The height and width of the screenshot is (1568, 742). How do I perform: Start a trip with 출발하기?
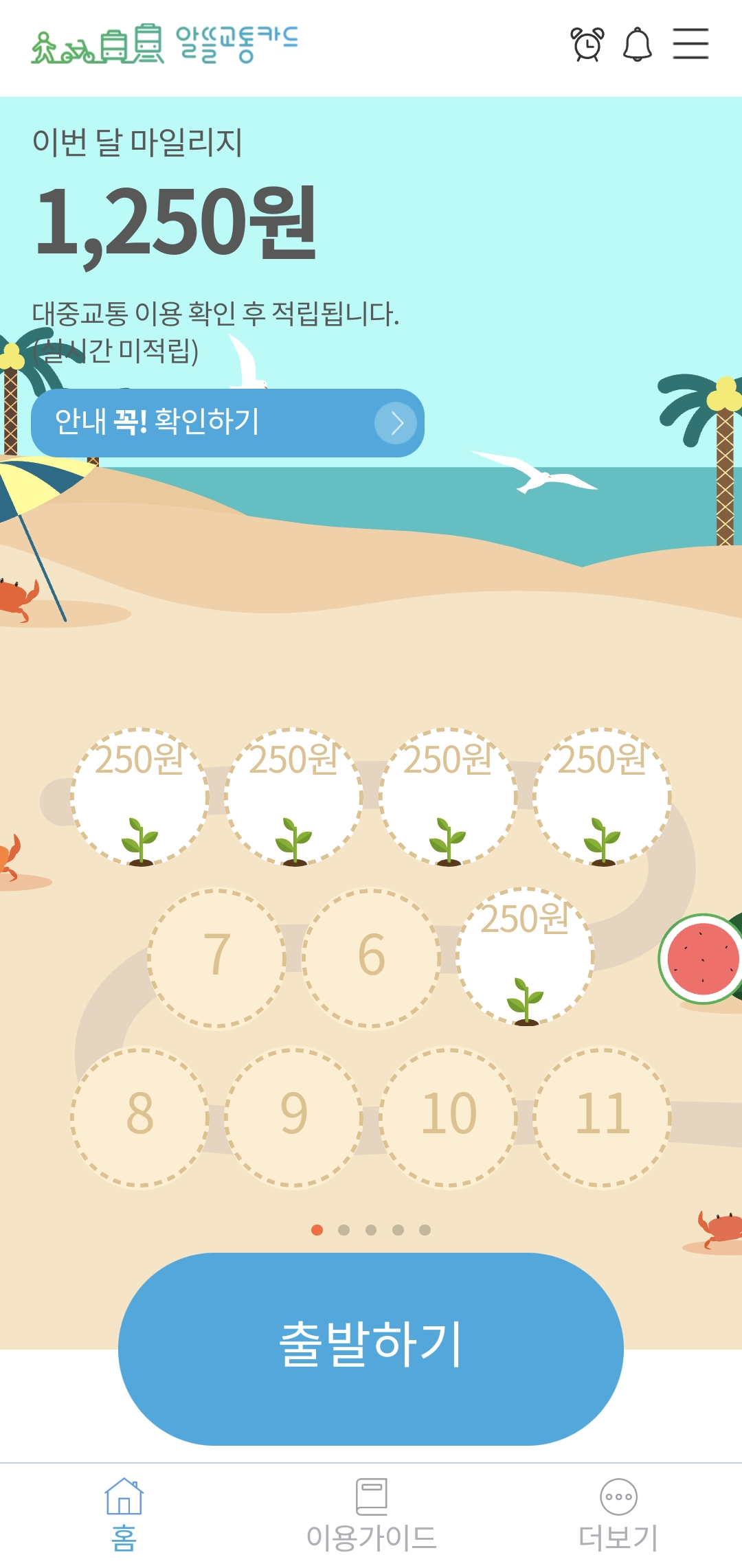371,1348
